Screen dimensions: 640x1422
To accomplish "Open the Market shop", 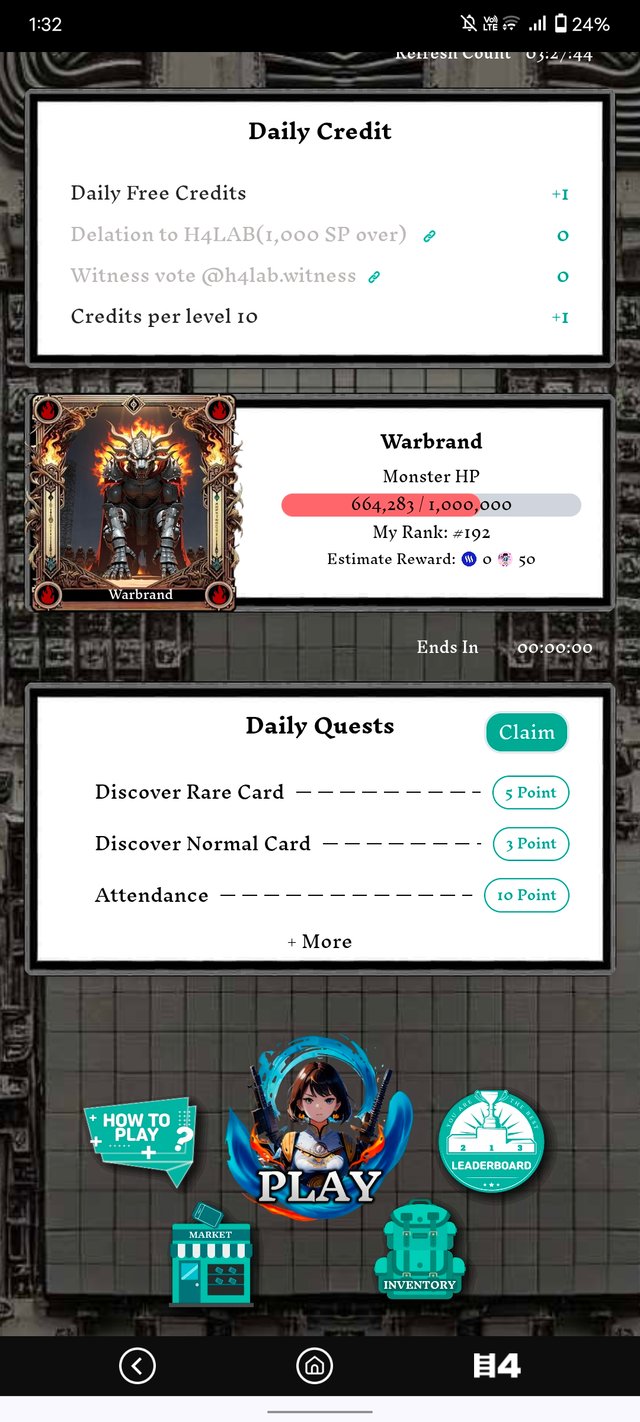I will 210,1260.
